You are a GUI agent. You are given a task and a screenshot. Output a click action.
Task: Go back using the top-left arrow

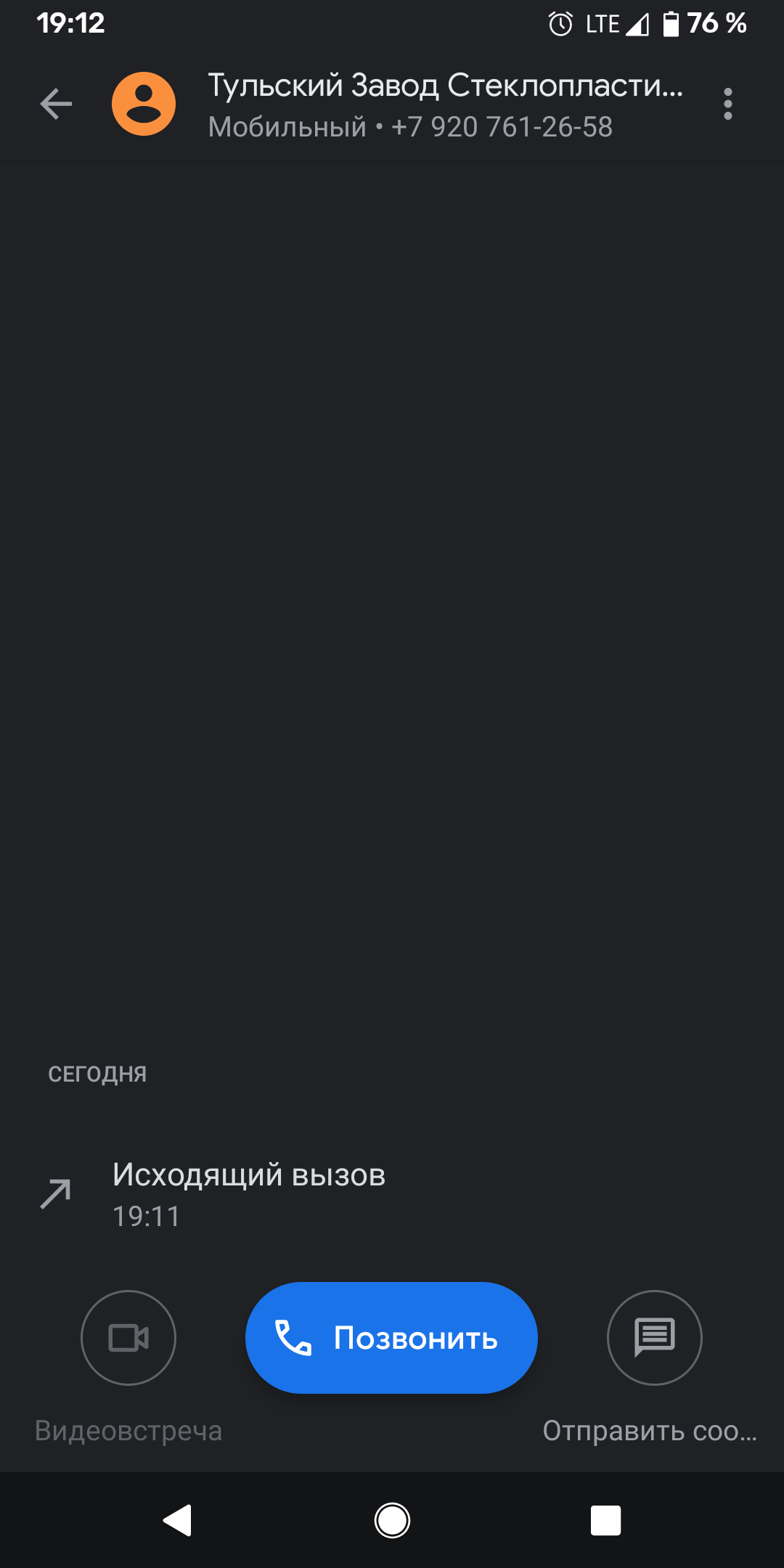click(55, 104)
